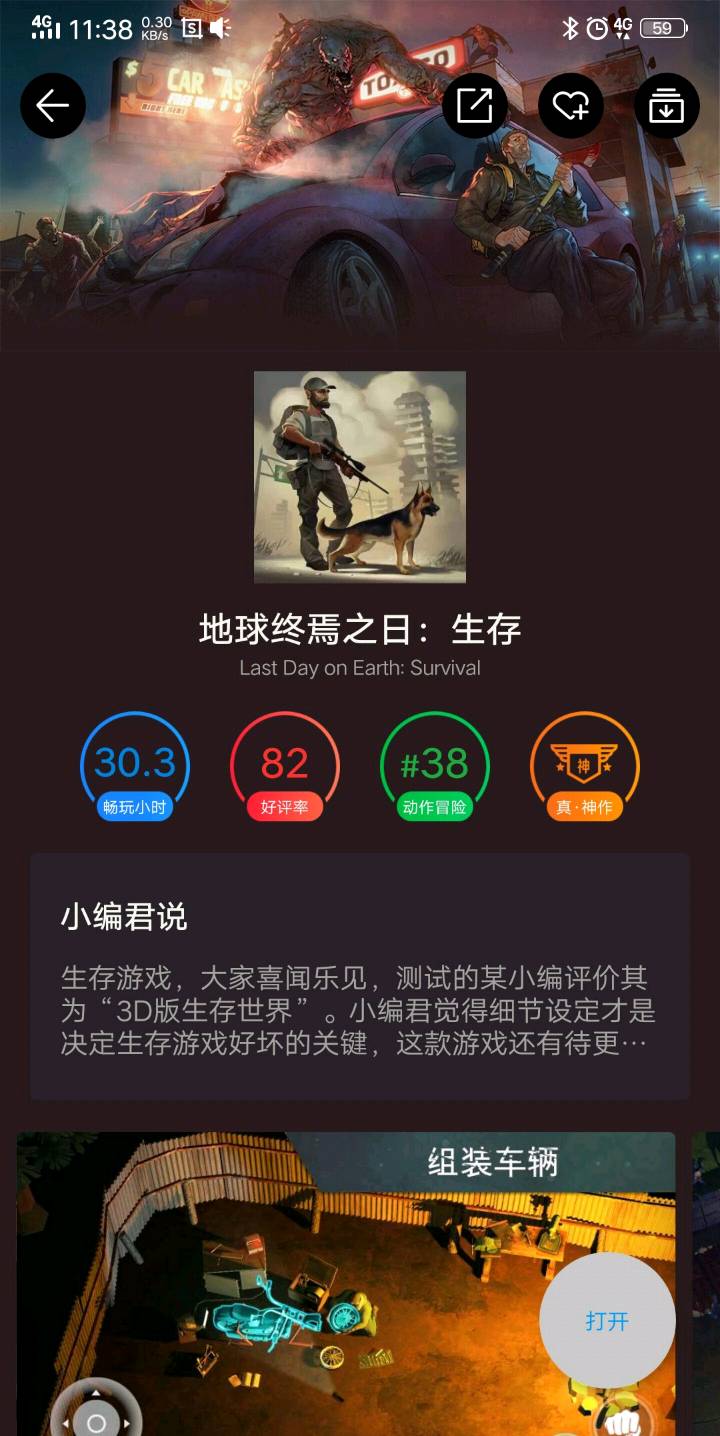Tap the #38 动作冒险 ranking badge

point(435,767)
